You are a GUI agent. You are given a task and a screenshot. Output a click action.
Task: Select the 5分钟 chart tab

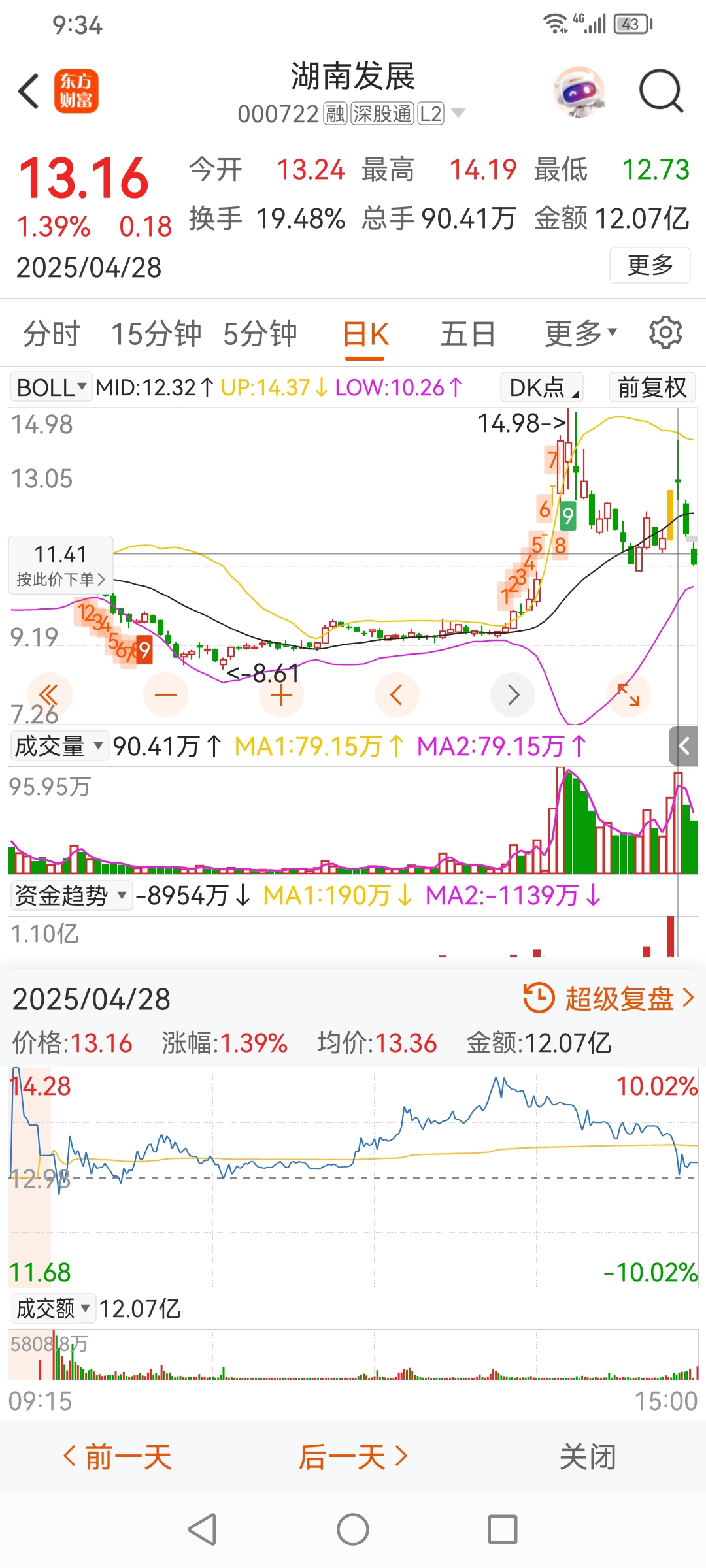point(260,334)
